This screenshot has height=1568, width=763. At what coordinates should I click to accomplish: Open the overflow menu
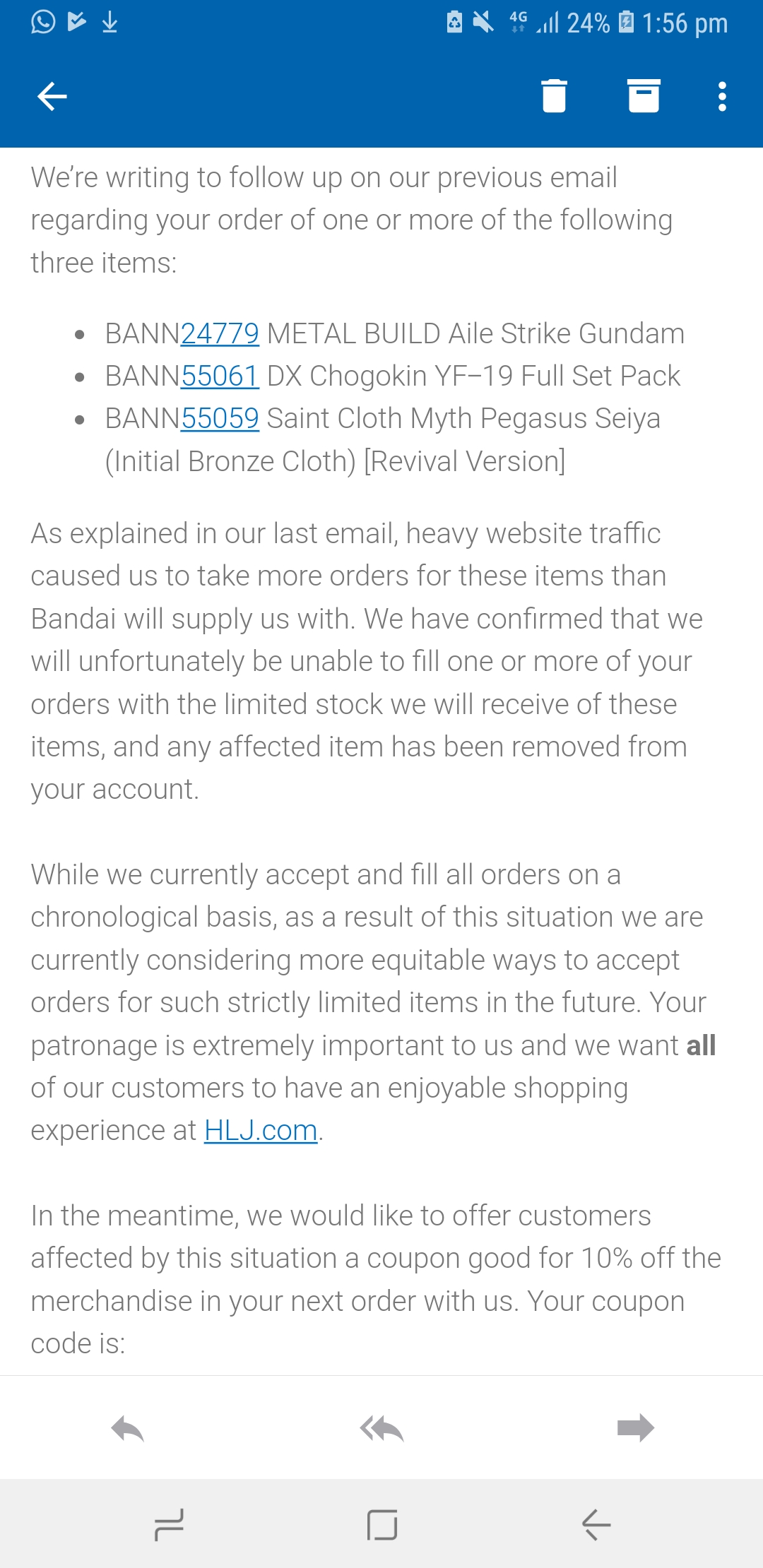pyautogui.click(x=722, y=96)
